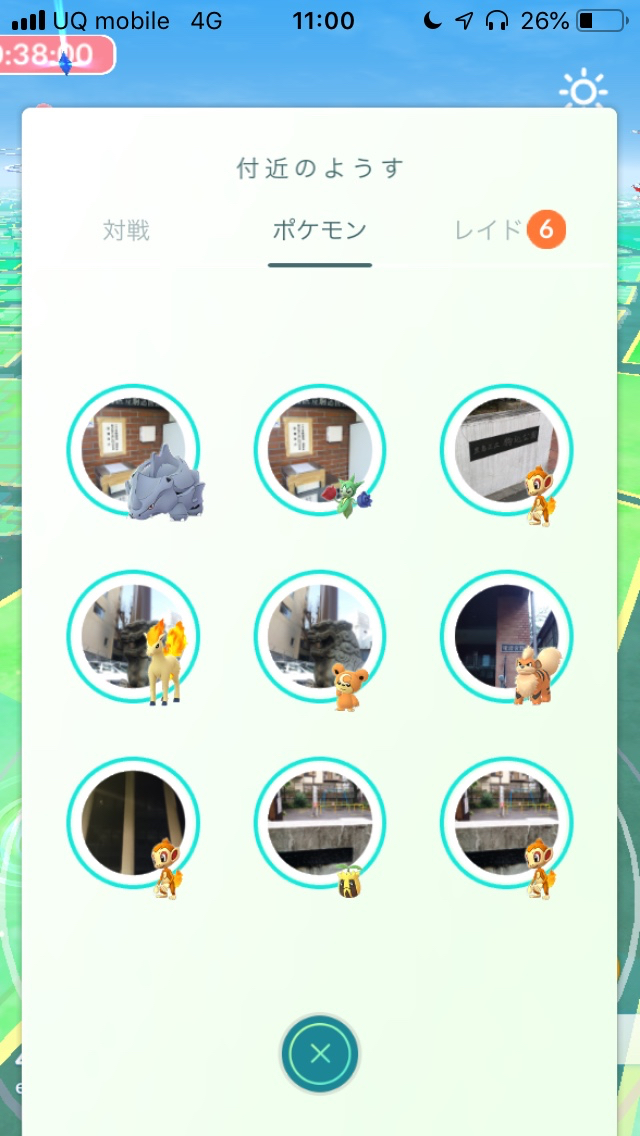
Task: Track the nearby Ponyta
Action: tap(134, 637)
